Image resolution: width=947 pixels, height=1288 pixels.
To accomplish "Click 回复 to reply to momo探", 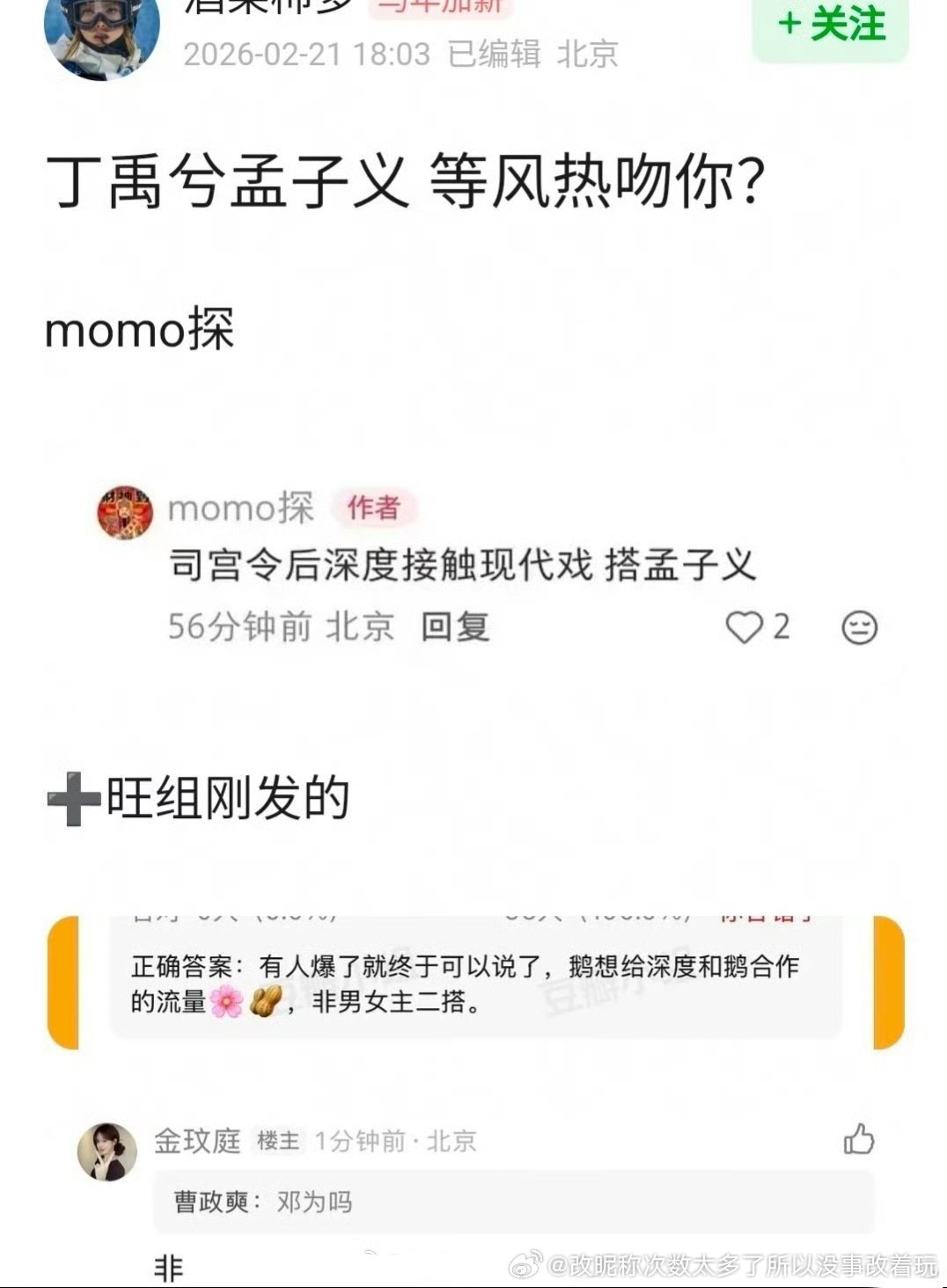I will 457,626.
